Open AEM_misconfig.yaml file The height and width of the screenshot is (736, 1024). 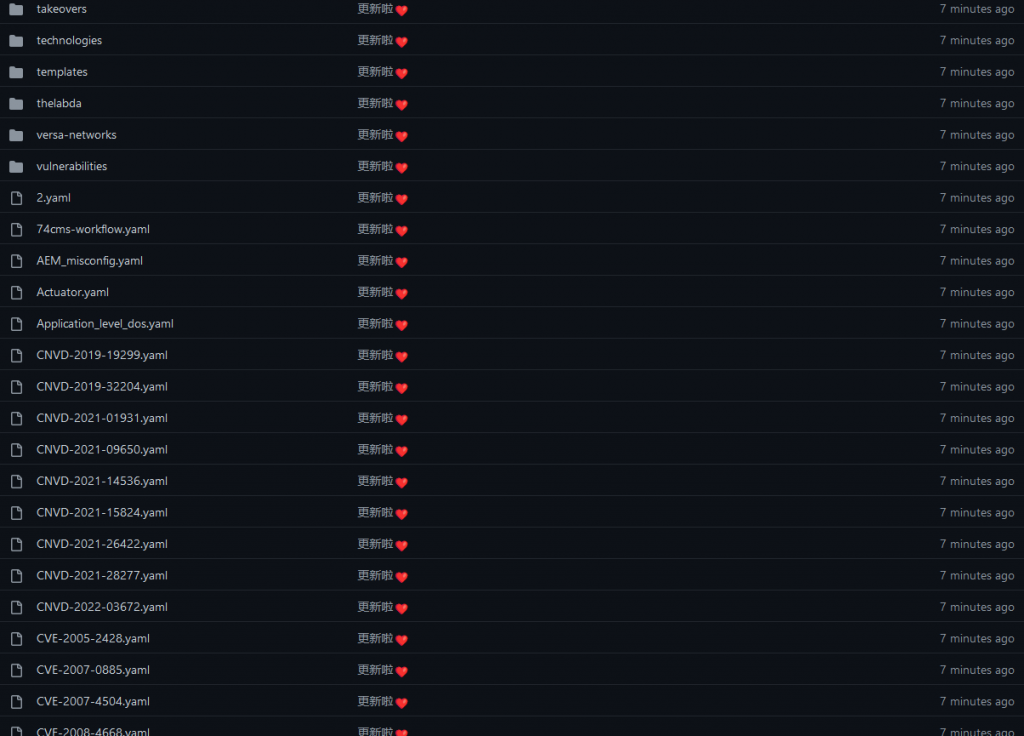[89, 261]
